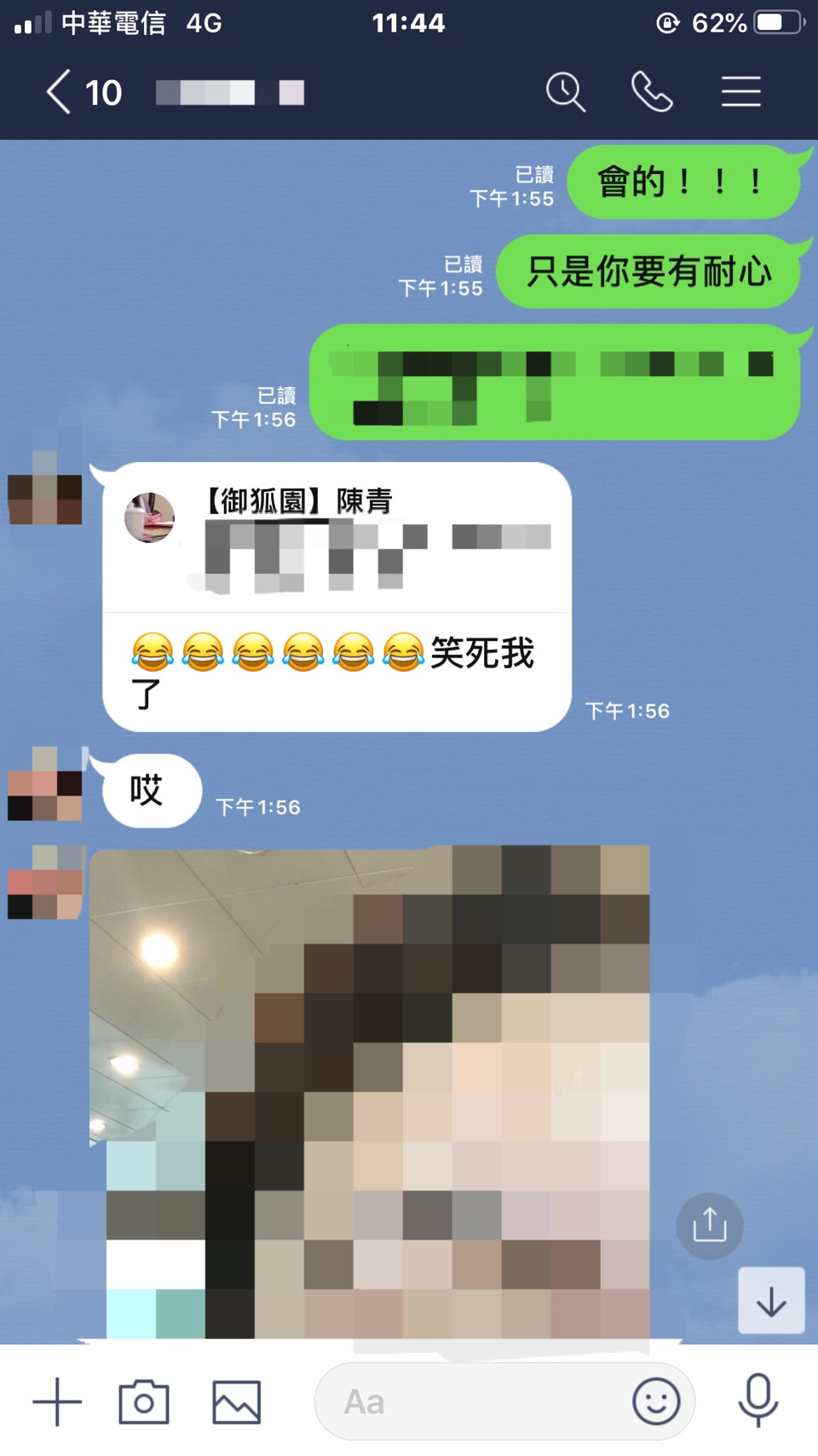Start a voice call
The height and width of the screenshot is (1456, 818).
652,92
